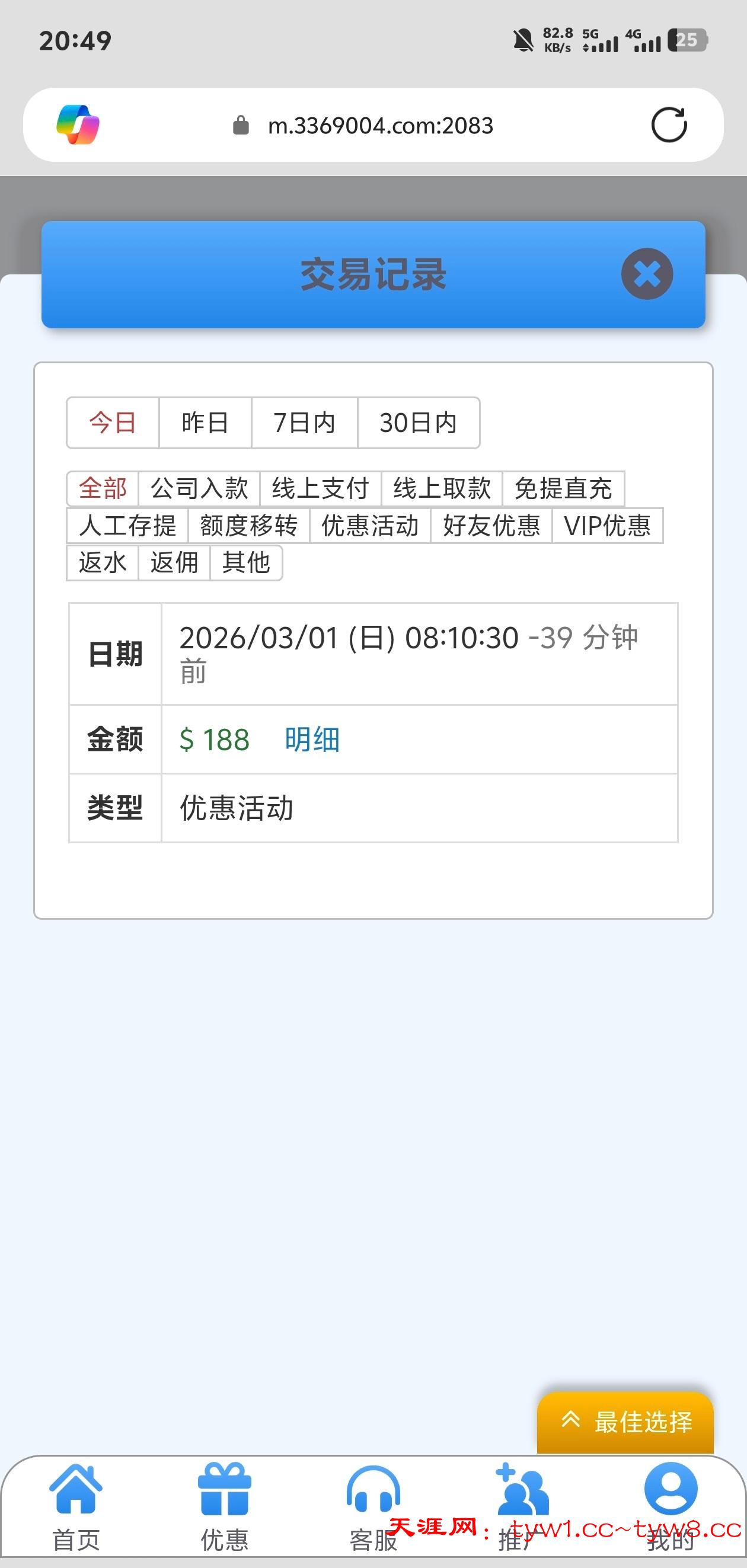Choose the 免提直充 filter

(x=563, y=489)
